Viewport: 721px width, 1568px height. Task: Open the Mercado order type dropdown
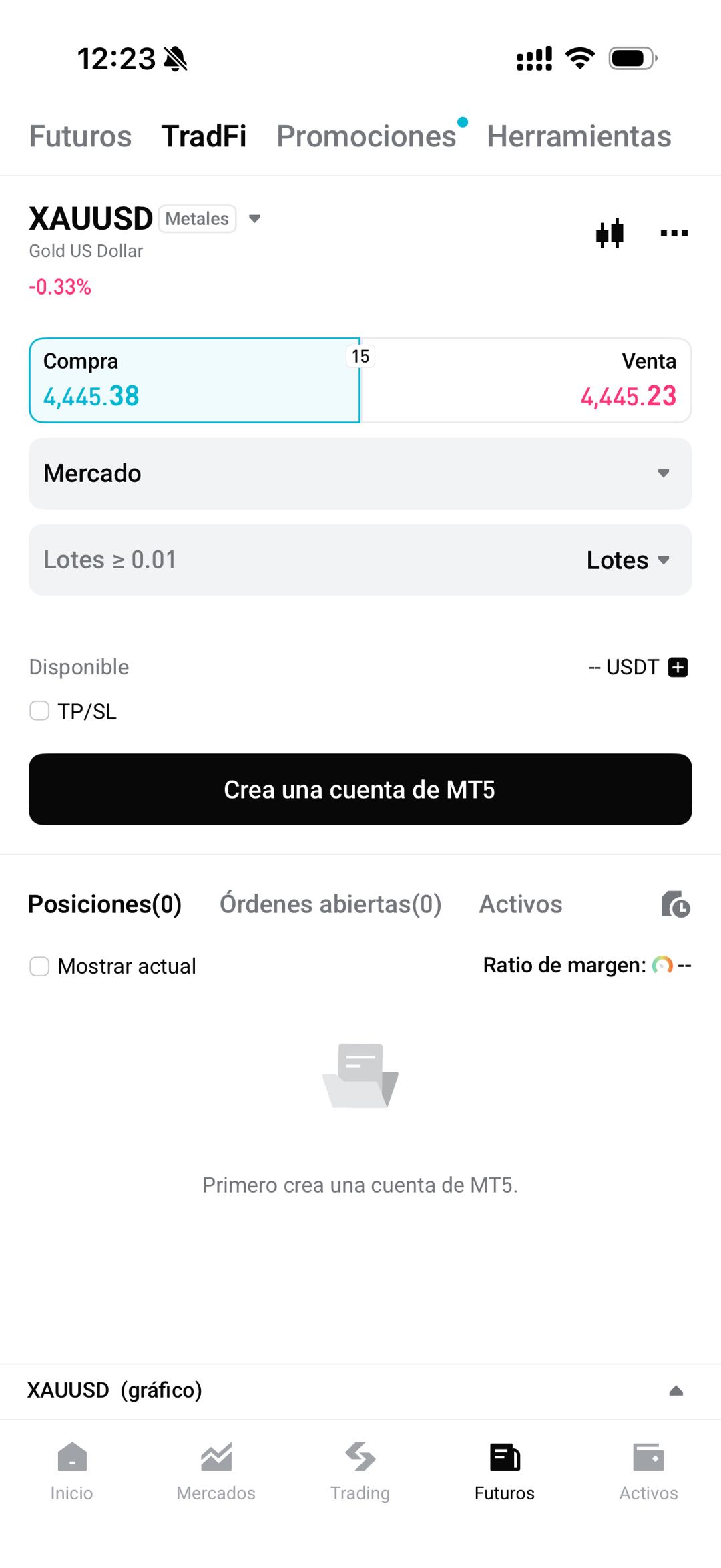pos(360,474)
